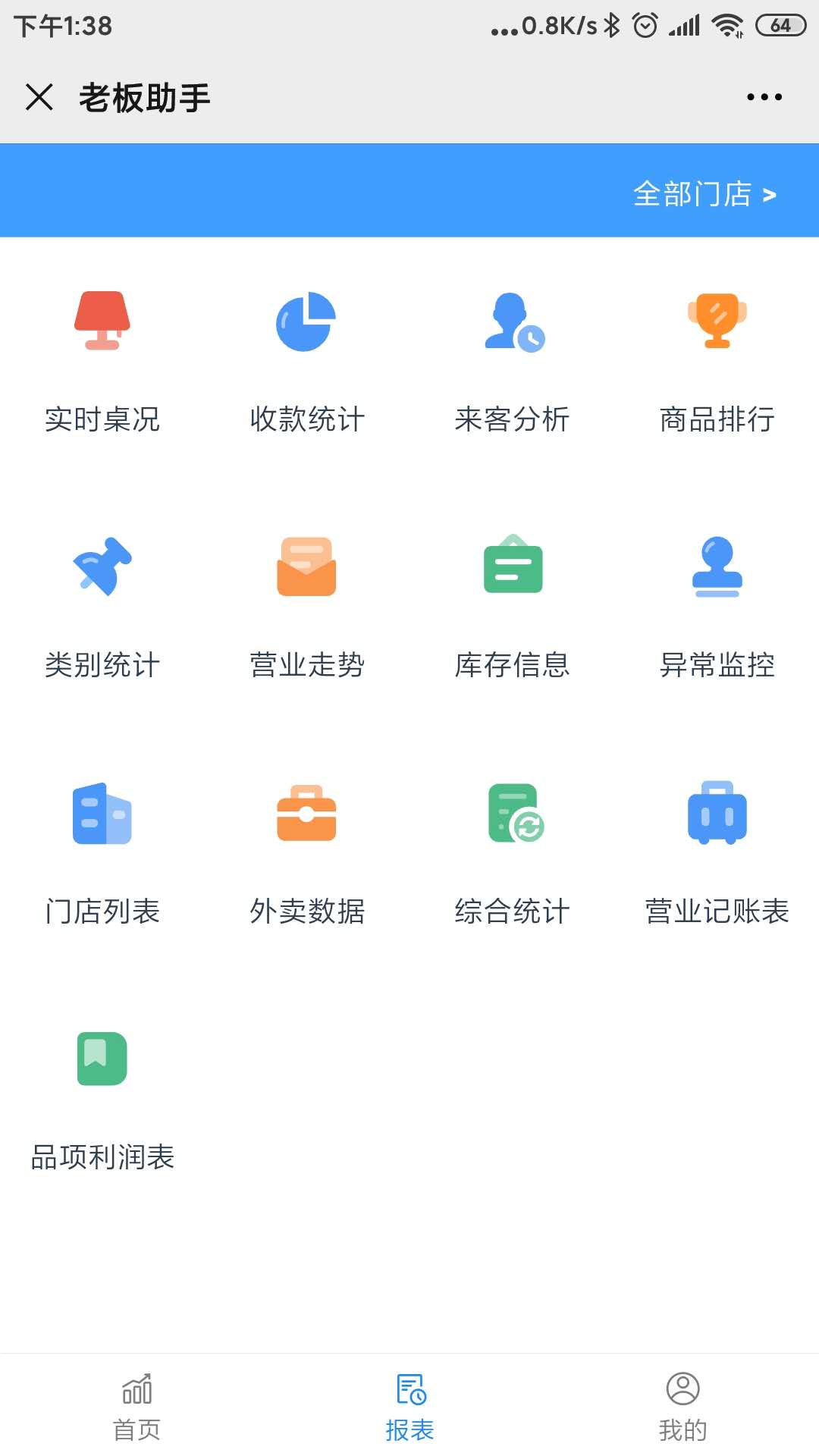Go to the 我的 tab
The height and width of the screenshot is (1456, 819).
tap(682, 1407)
